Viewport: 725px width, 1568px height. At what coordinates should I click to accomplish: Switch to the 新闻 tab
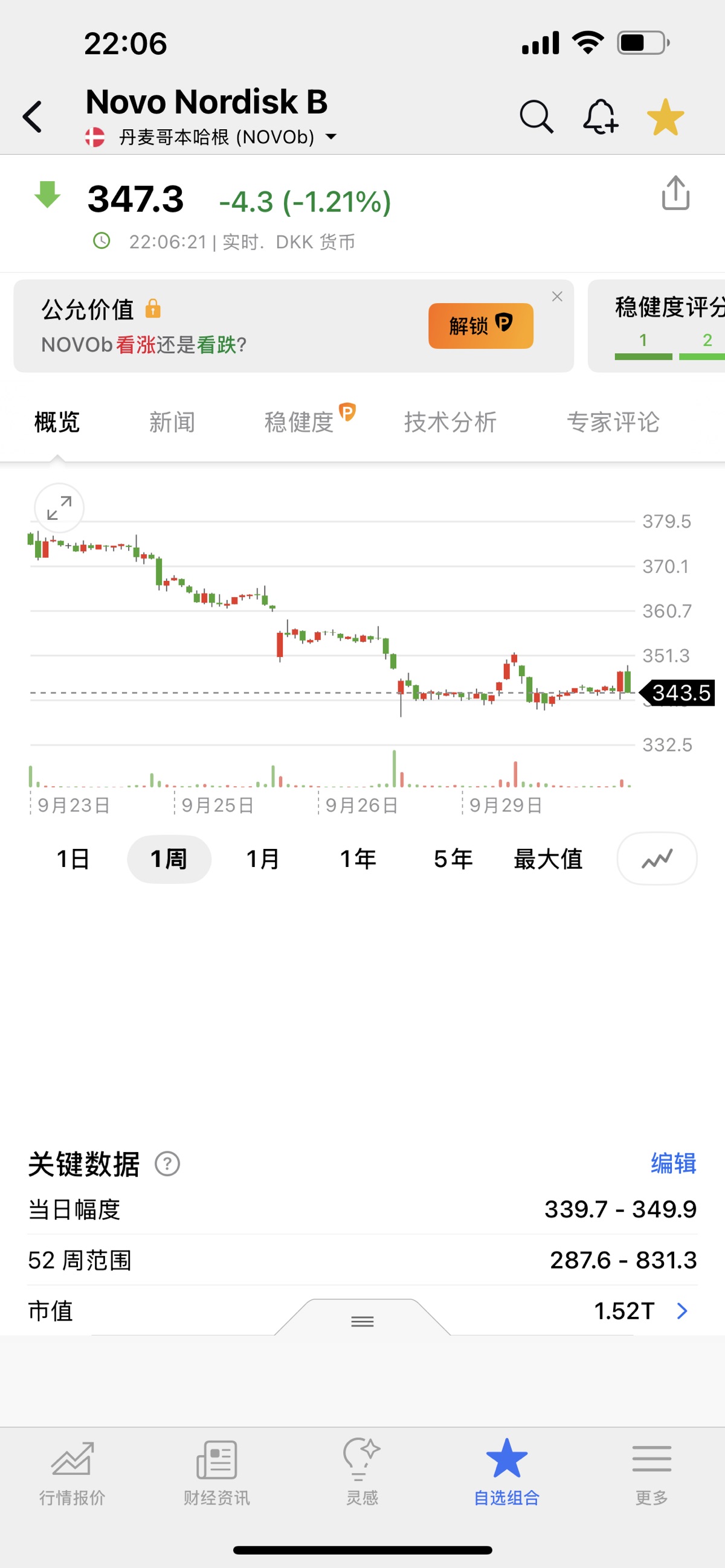coord(172,422)
